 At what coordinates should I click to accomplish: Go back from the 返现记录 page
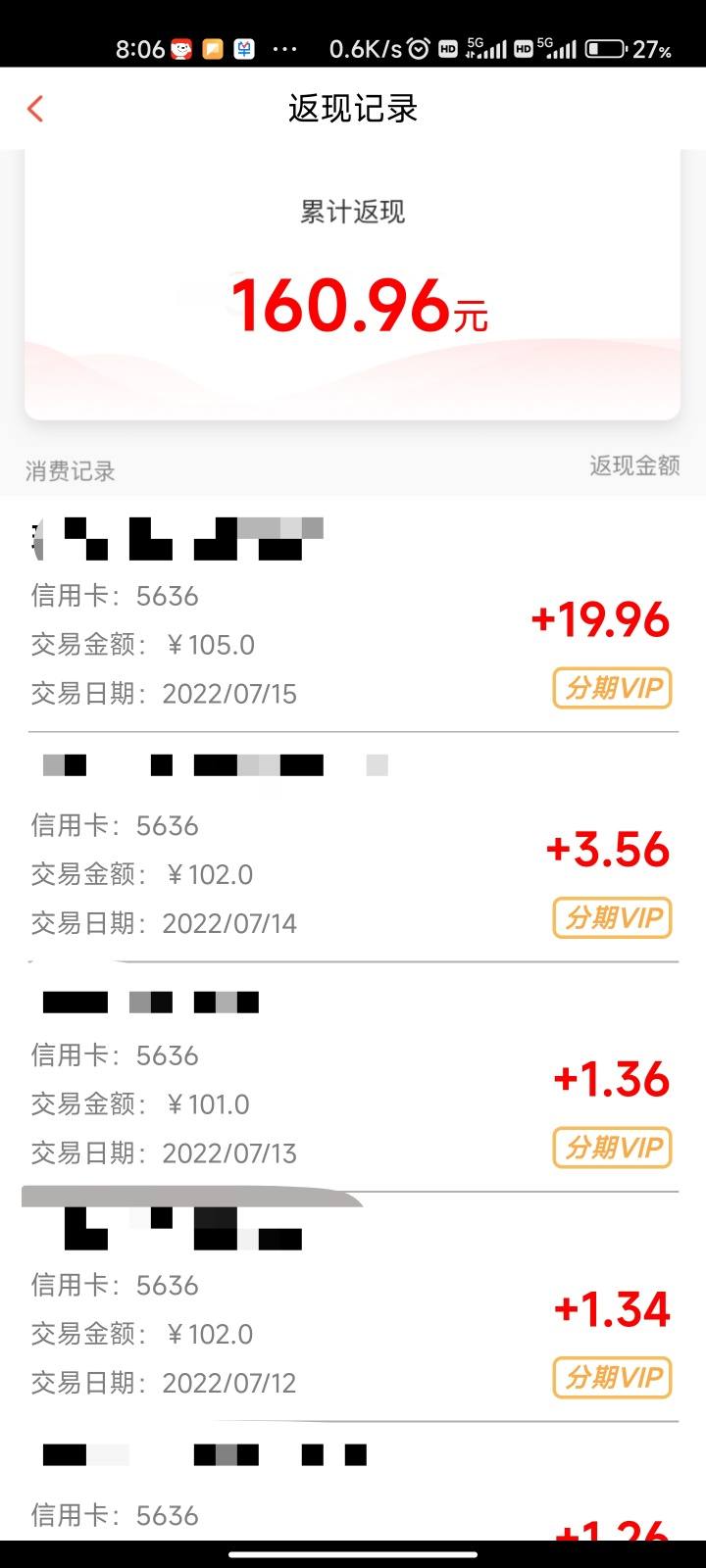coord(36,109)
